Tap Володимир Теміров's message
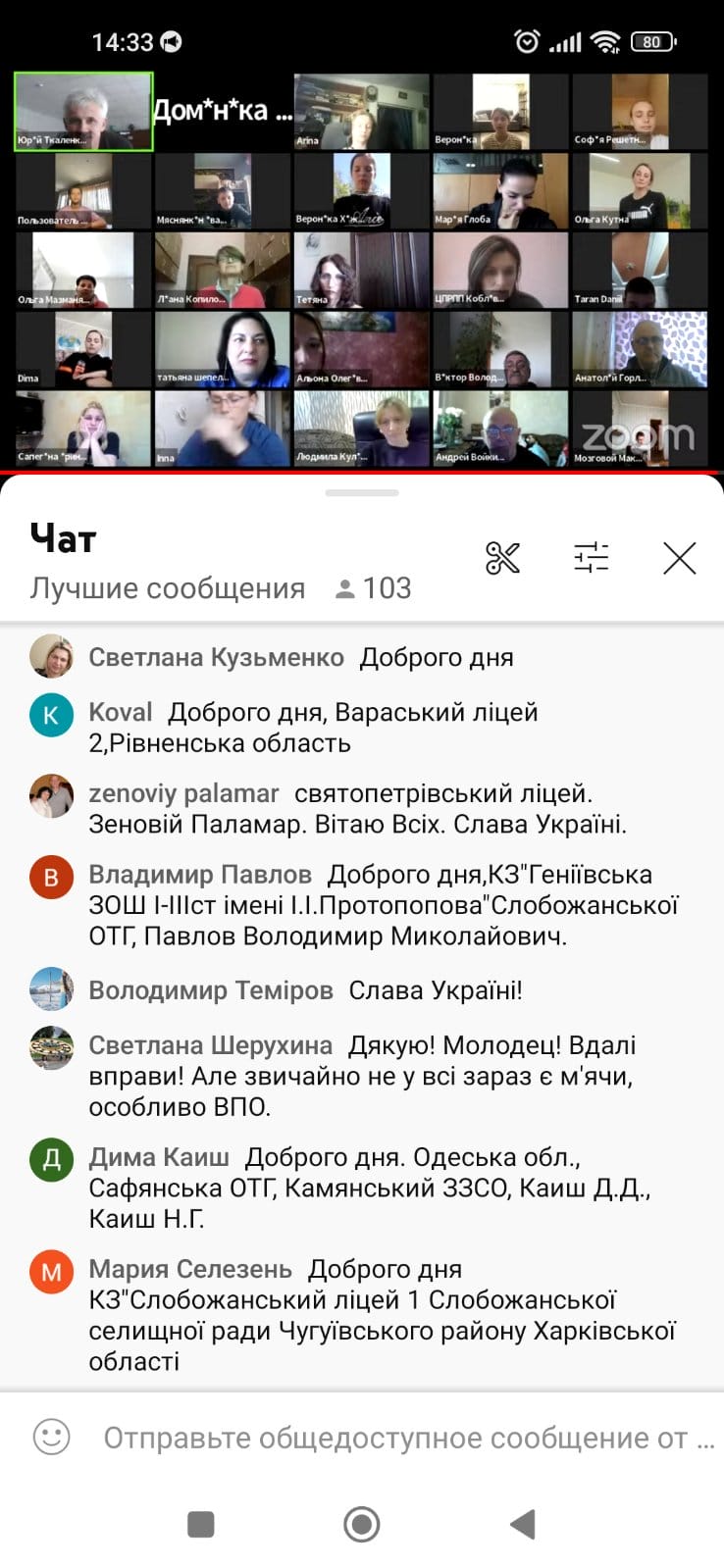 click(362, 990)
